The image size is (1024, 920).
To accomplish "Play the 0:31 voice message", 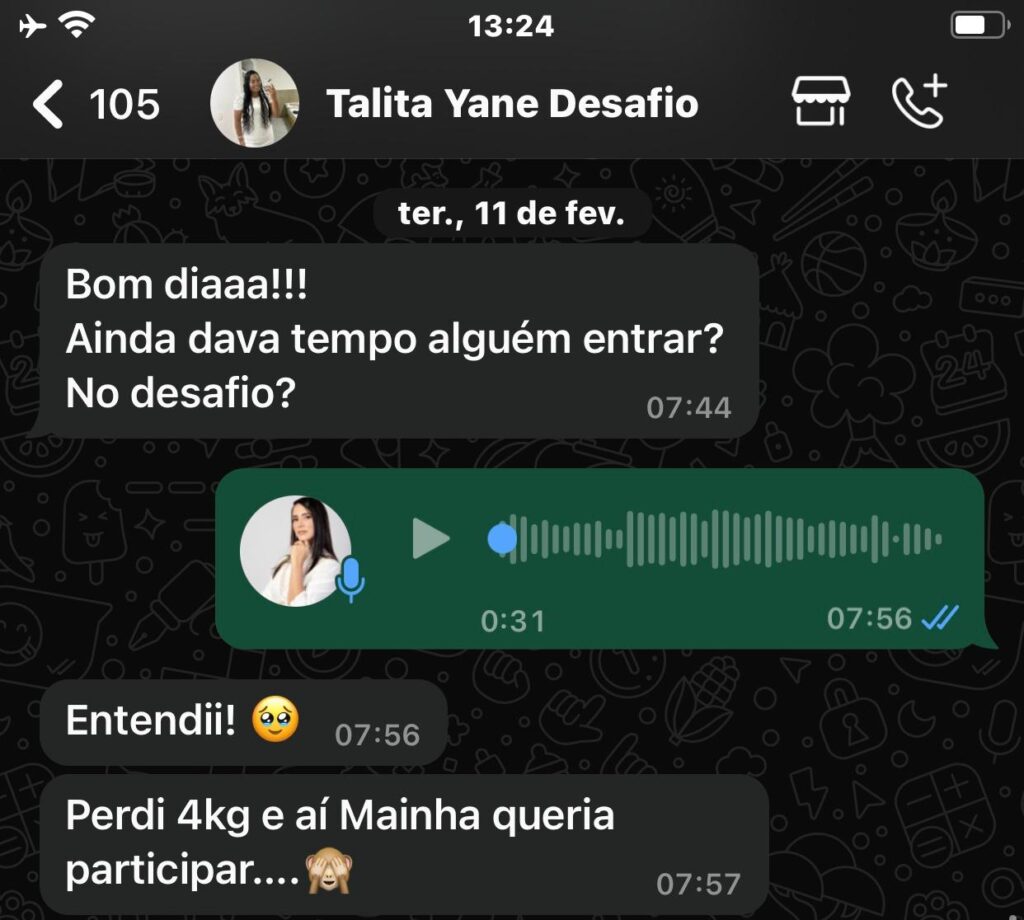I will pos(431,540).
